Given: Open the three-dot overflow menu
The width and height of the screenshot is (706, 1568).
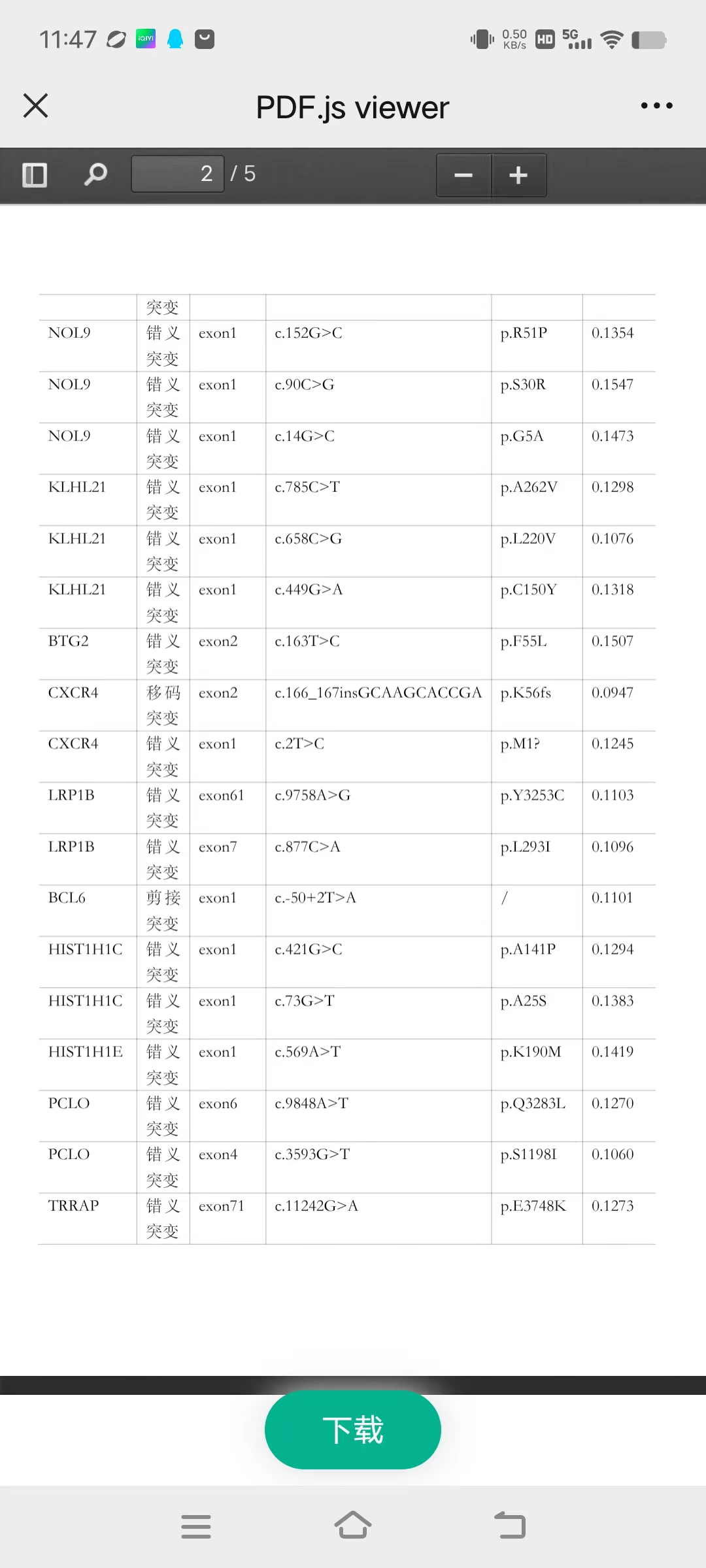Looking at the screenshot, I should tap(656, 106).
